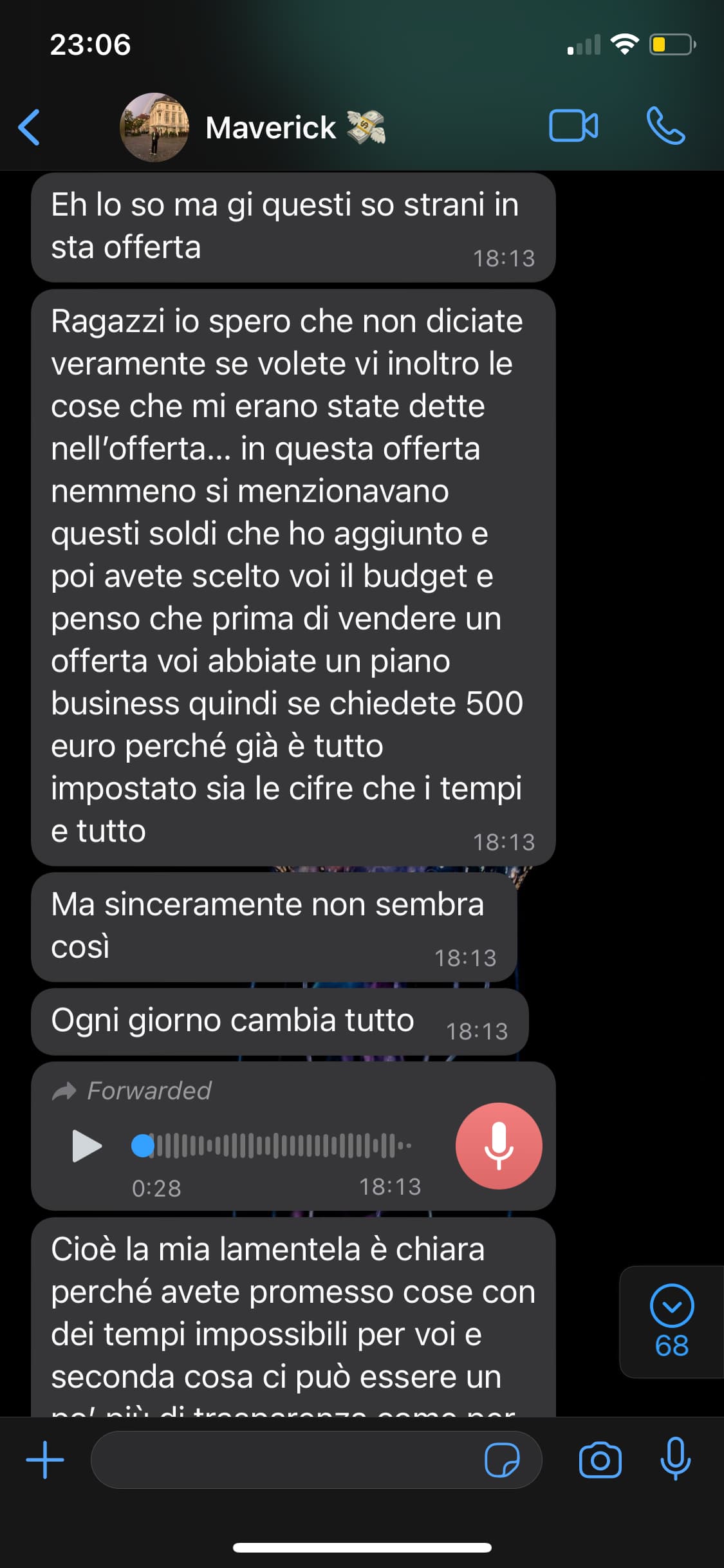The height and width of the screenshot is (1568, 724).
Task: Start a video call with Maverick
Action: (573, 126)
